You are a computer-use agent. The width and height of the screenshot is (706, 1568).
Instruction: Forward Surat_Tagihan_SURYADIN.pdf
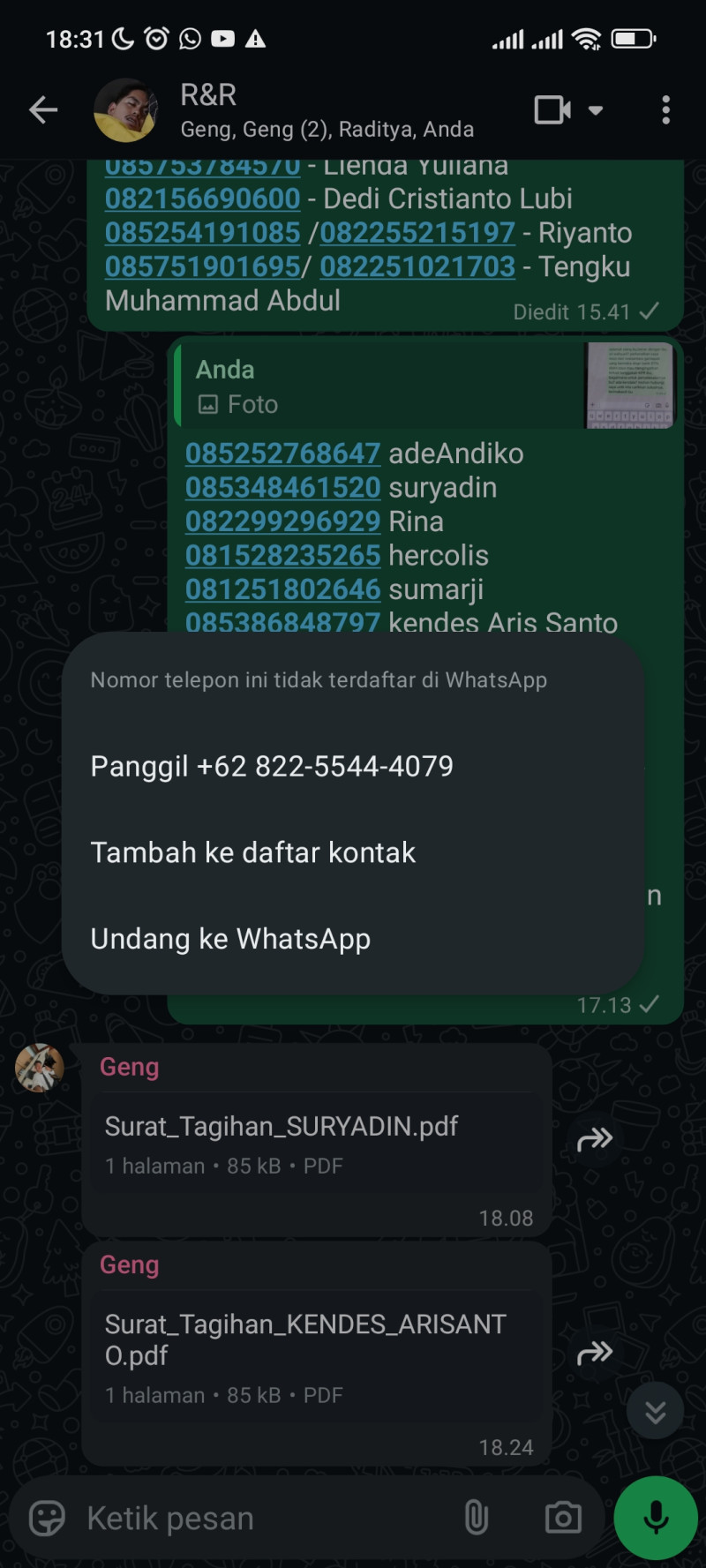click(x=595, y=1138)
